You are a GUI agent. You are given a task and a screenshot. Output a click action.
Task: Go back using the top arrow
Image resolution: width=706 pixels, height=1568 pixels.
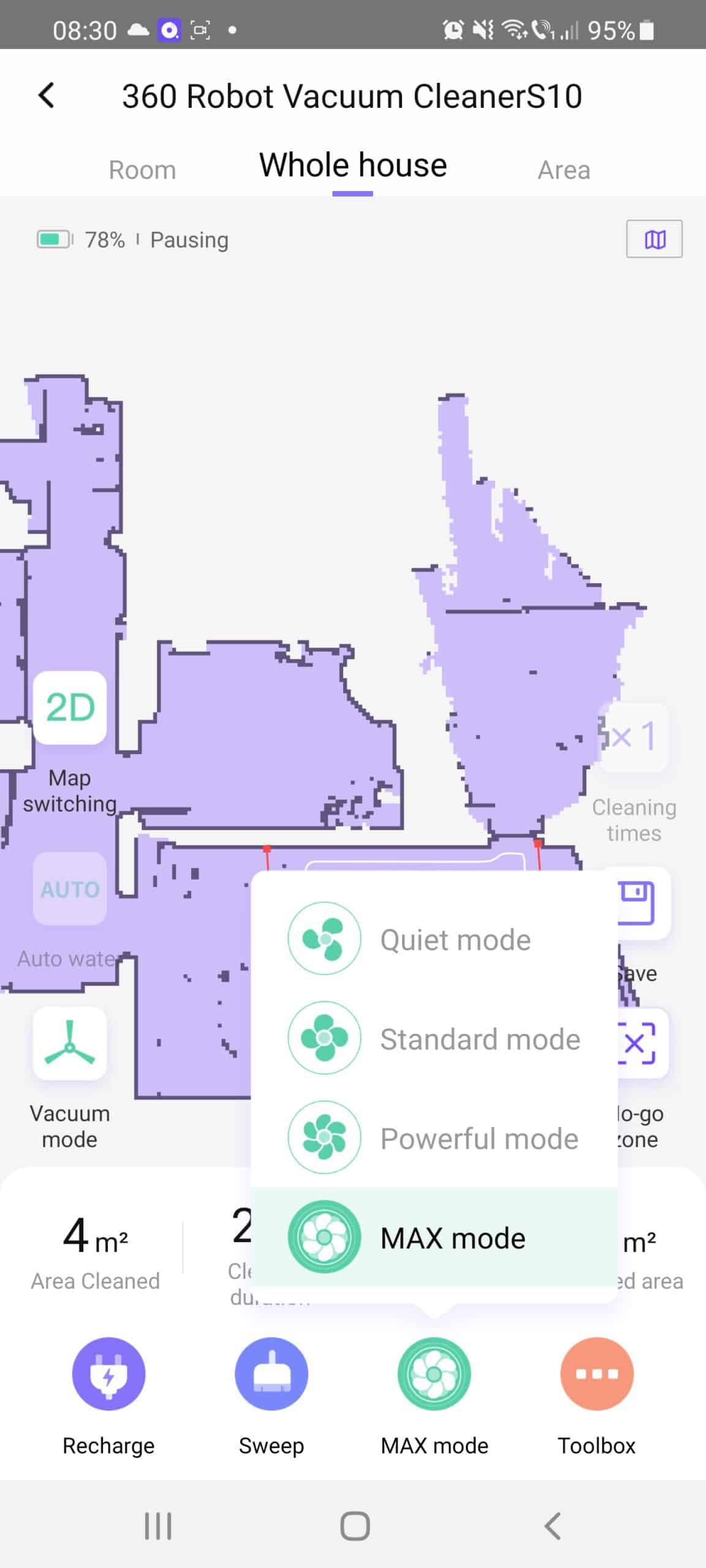coord(47,96)
